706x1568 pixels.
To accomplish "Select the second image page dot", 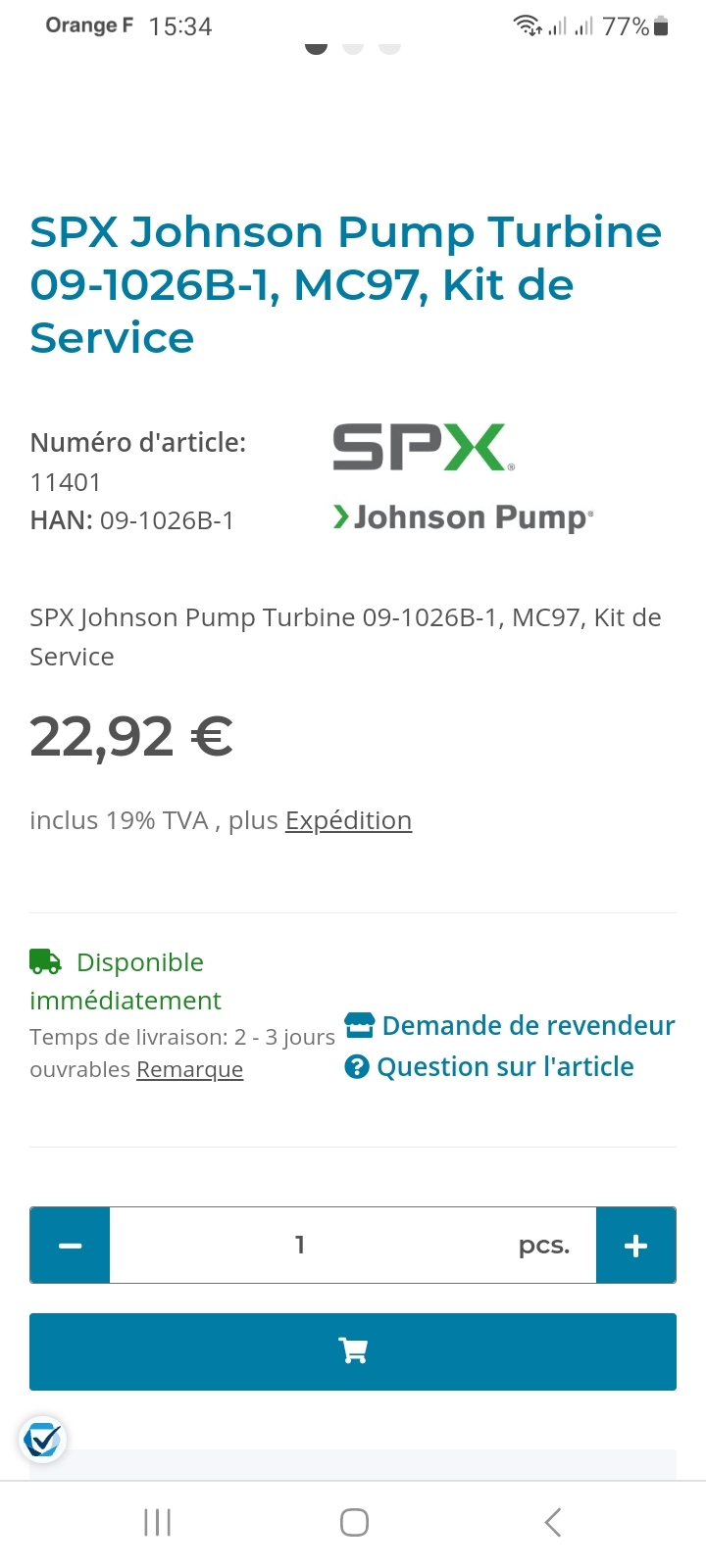I will [353, 46].
